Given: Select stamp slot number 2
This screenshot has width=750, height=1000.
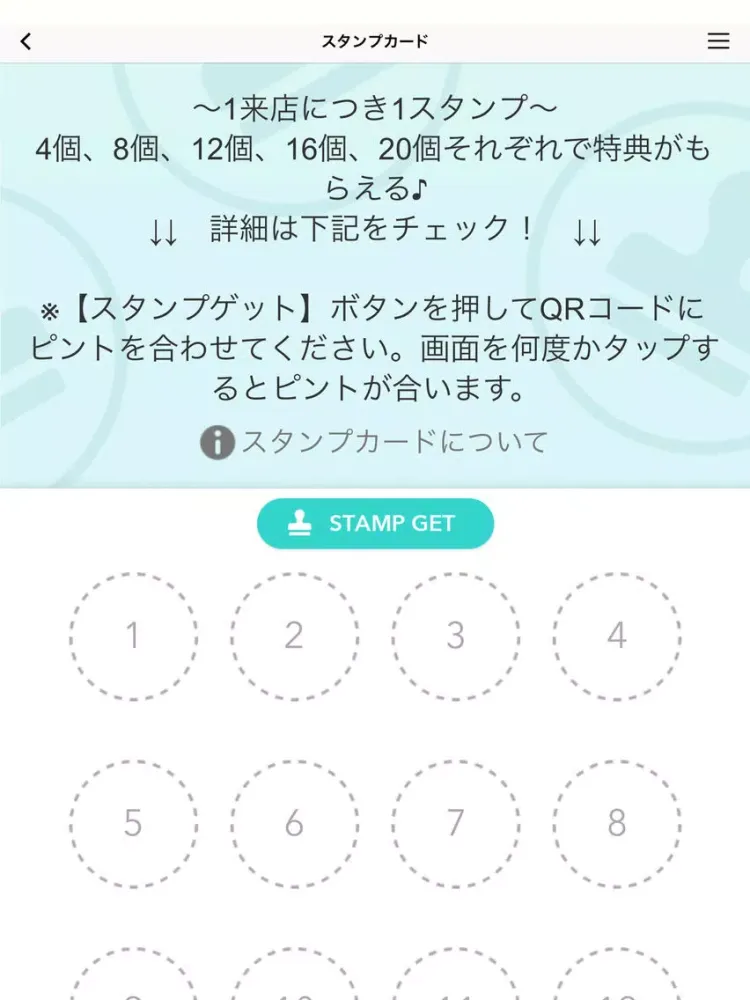Looking at the screenshot, I should click(x=294, y=635).
